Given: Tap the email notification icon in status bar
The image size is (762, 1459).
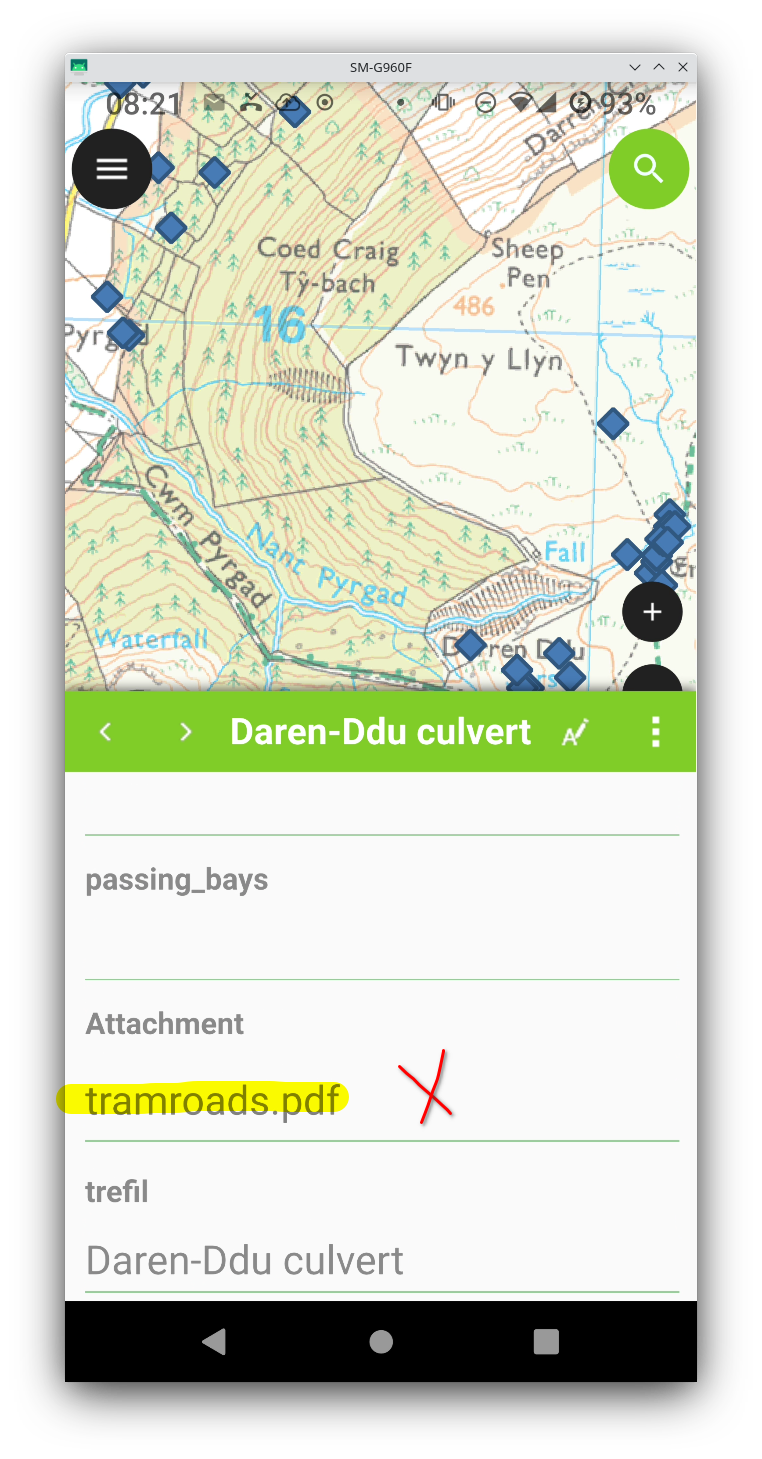Looking at the screenshot, I should (x=214, y=102).
